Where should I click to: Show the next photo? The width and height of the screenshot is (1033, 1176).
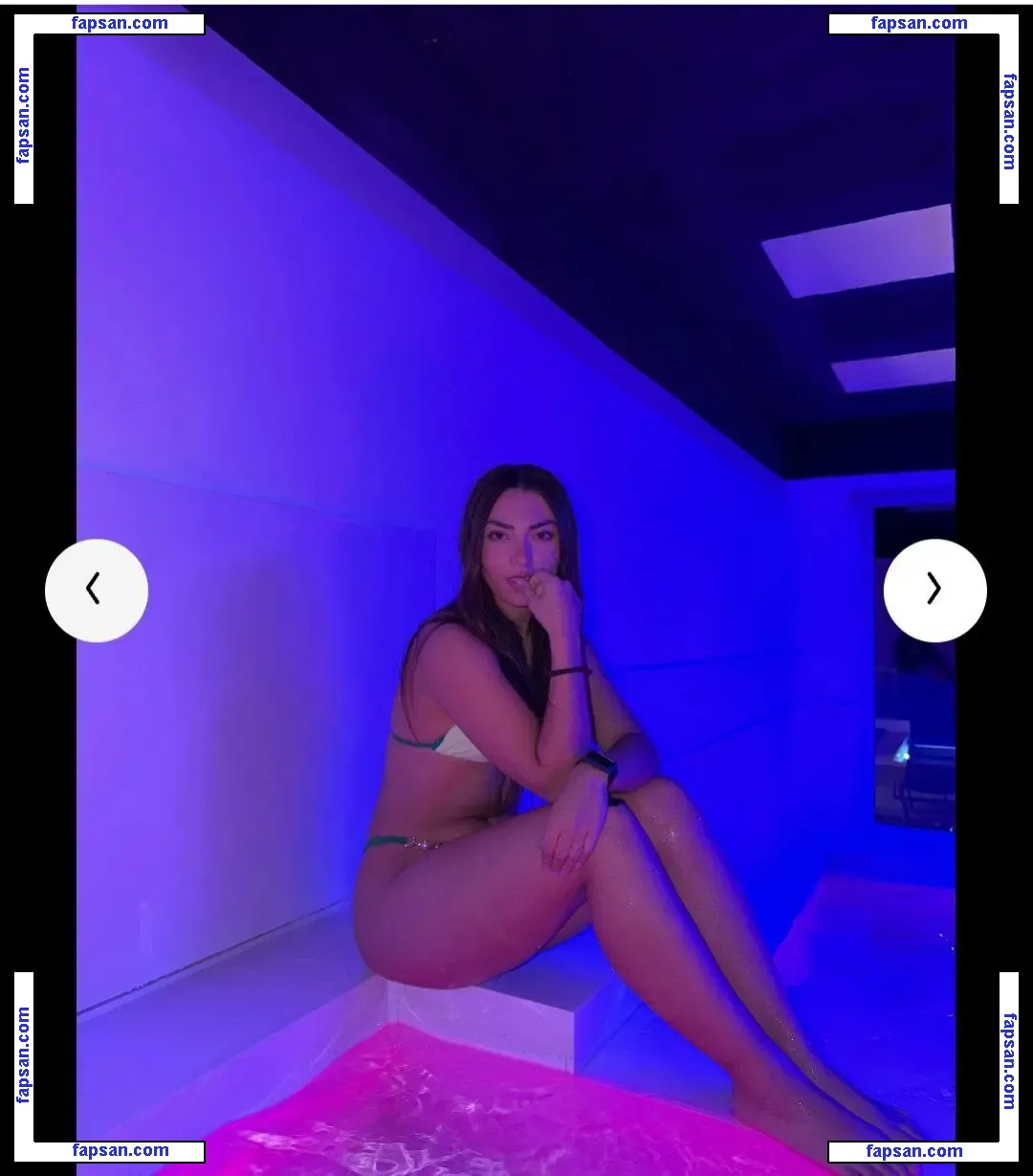pos(934,589)
